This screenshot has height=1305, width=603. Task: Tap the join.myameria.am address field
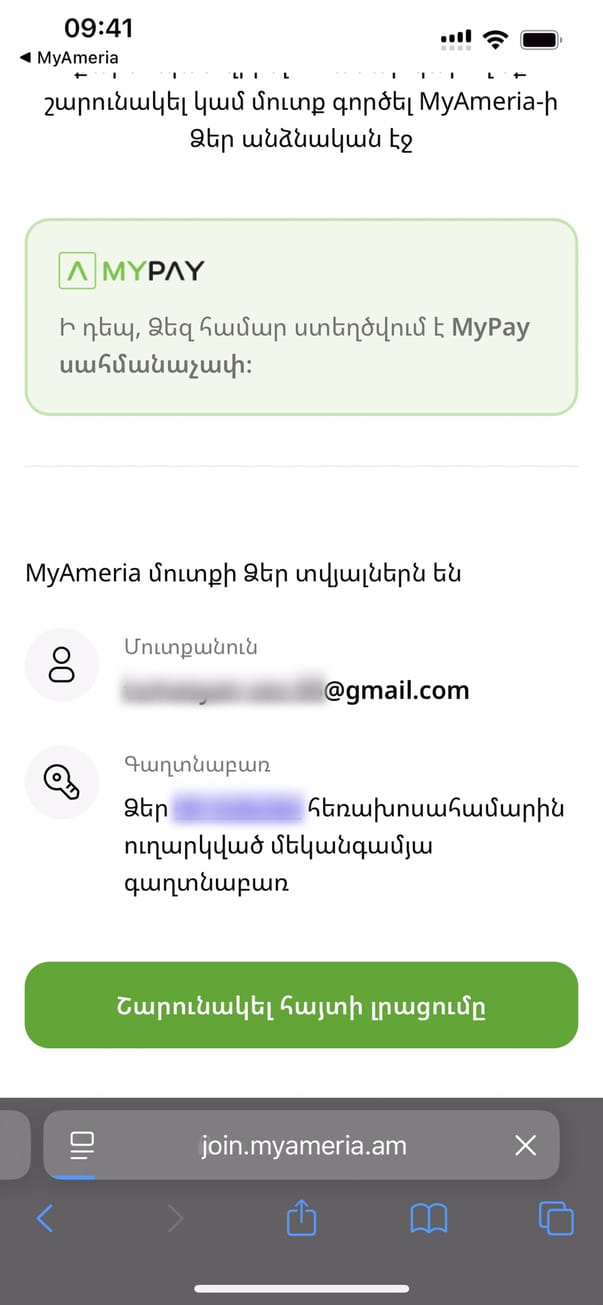coord(303,1145)
